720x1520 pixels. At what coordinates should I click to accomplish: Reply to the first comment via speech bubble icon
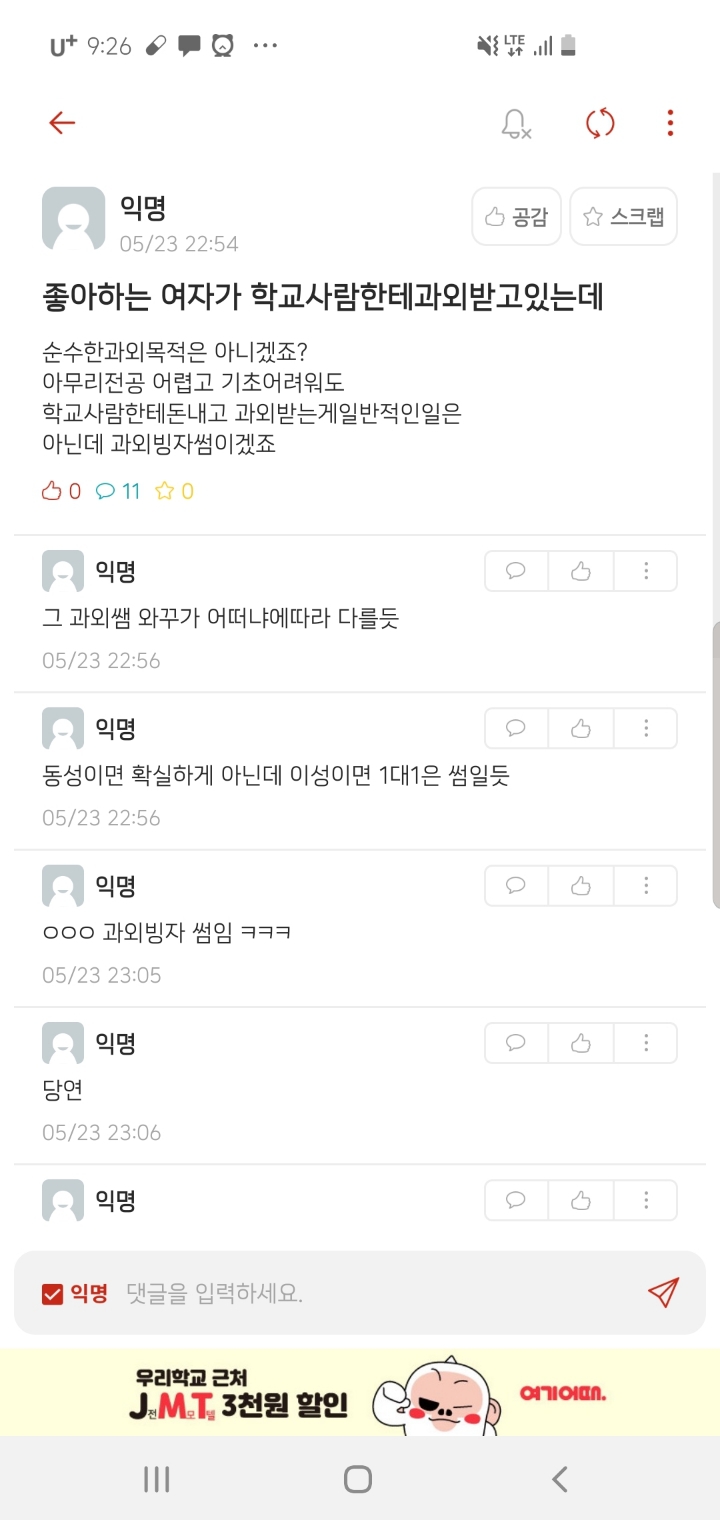pyautogui.click(x=515, y=570)
